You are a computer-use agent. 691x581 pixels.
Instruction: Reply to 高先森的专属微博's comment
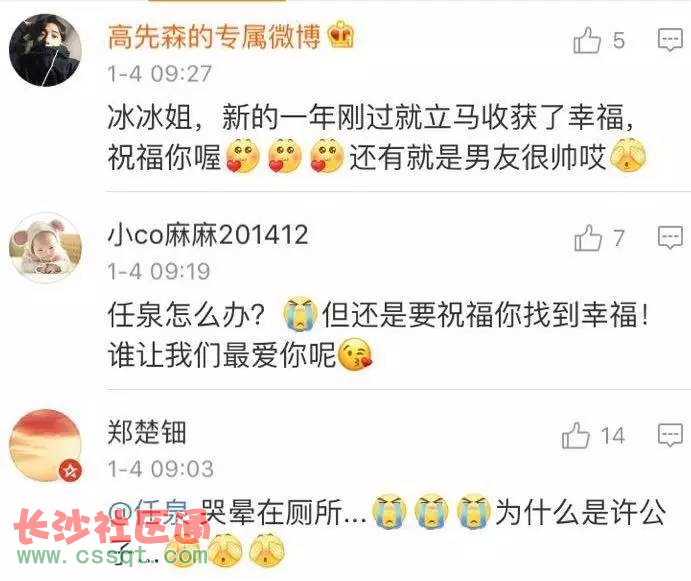pos(669,40)
